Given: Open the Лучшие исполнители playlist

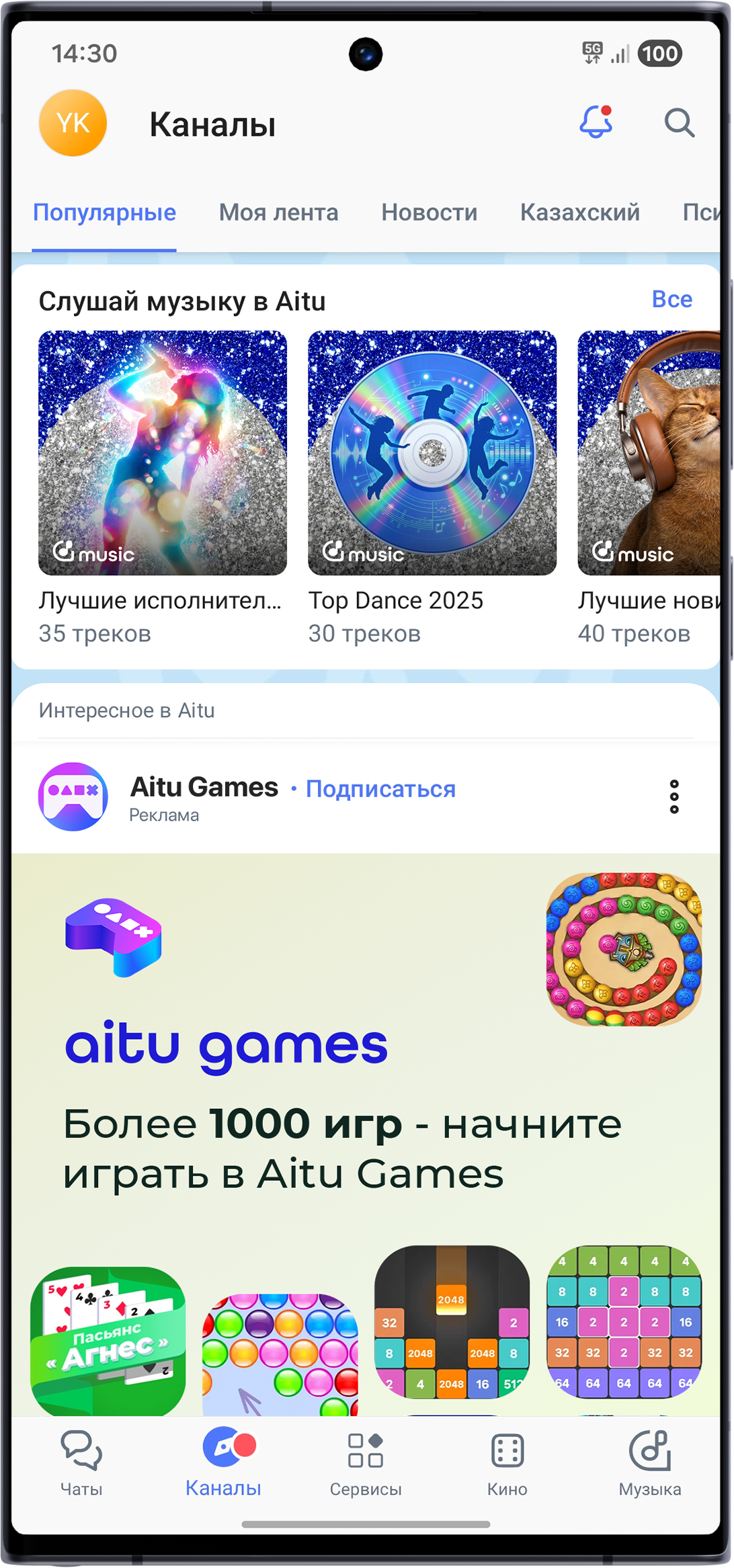Looking at the screenshot, I should [x=163, y=453].
